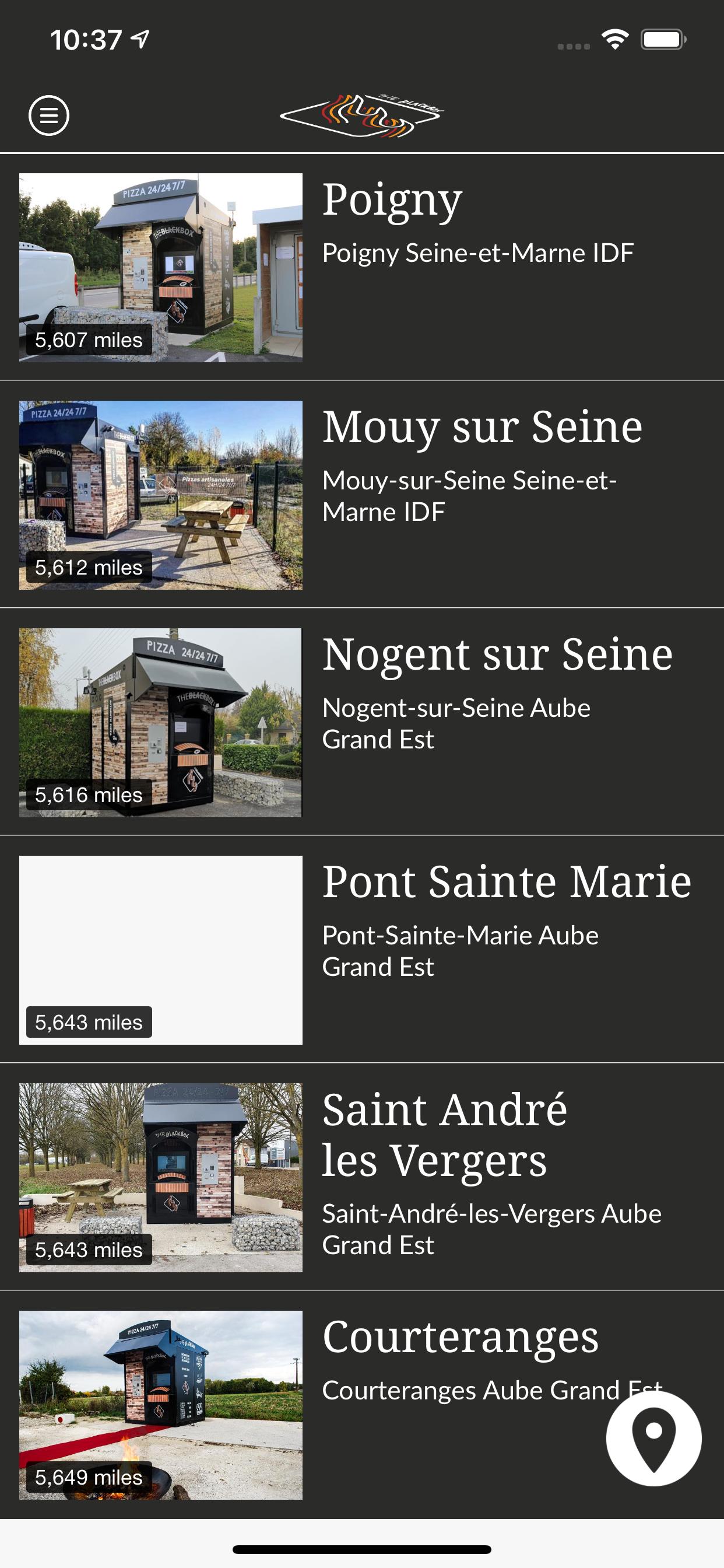Tap the map location pin button
The image size is (724, 1568).
[653, 1438]
